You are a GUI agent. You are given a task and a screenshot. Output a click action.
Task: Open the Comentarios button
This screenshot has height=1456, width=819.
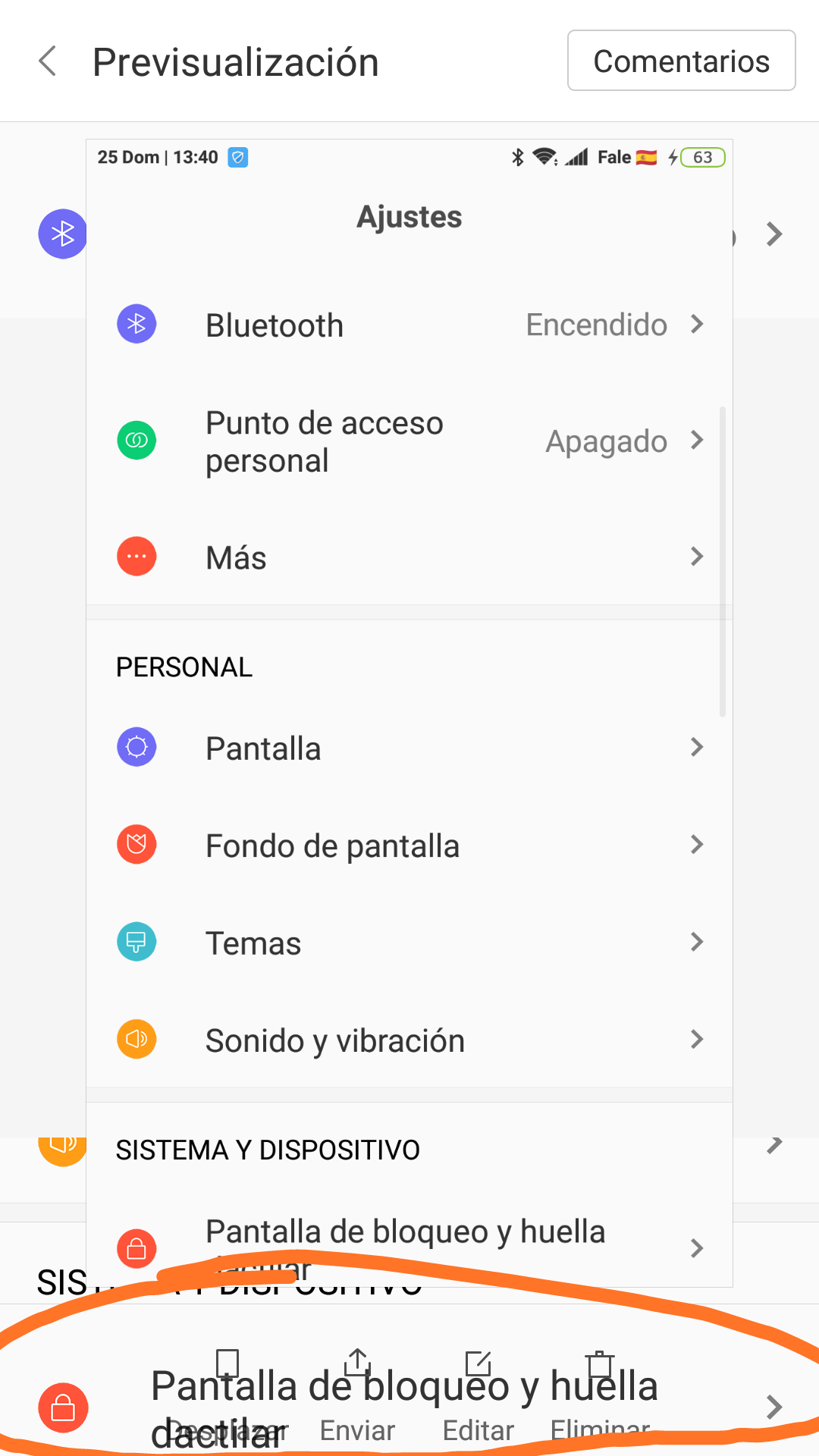681,61
